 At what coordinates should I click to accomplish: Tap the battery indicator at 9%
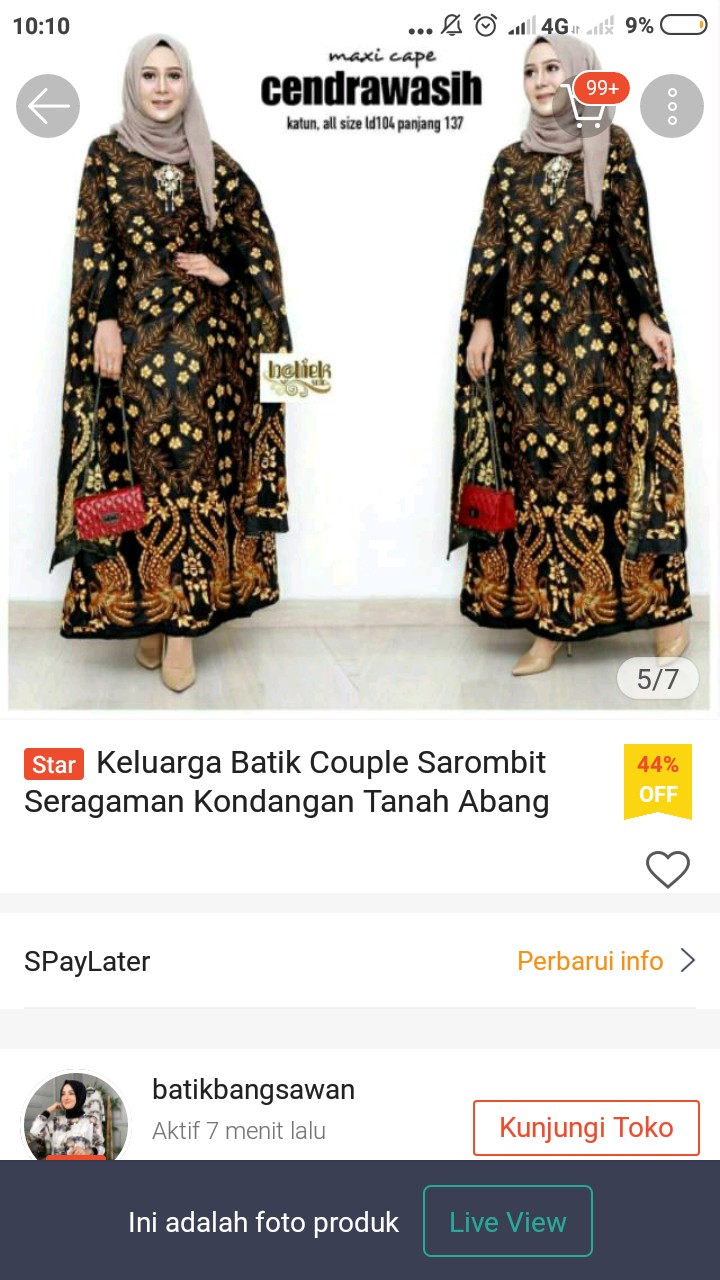click(683, 25)
